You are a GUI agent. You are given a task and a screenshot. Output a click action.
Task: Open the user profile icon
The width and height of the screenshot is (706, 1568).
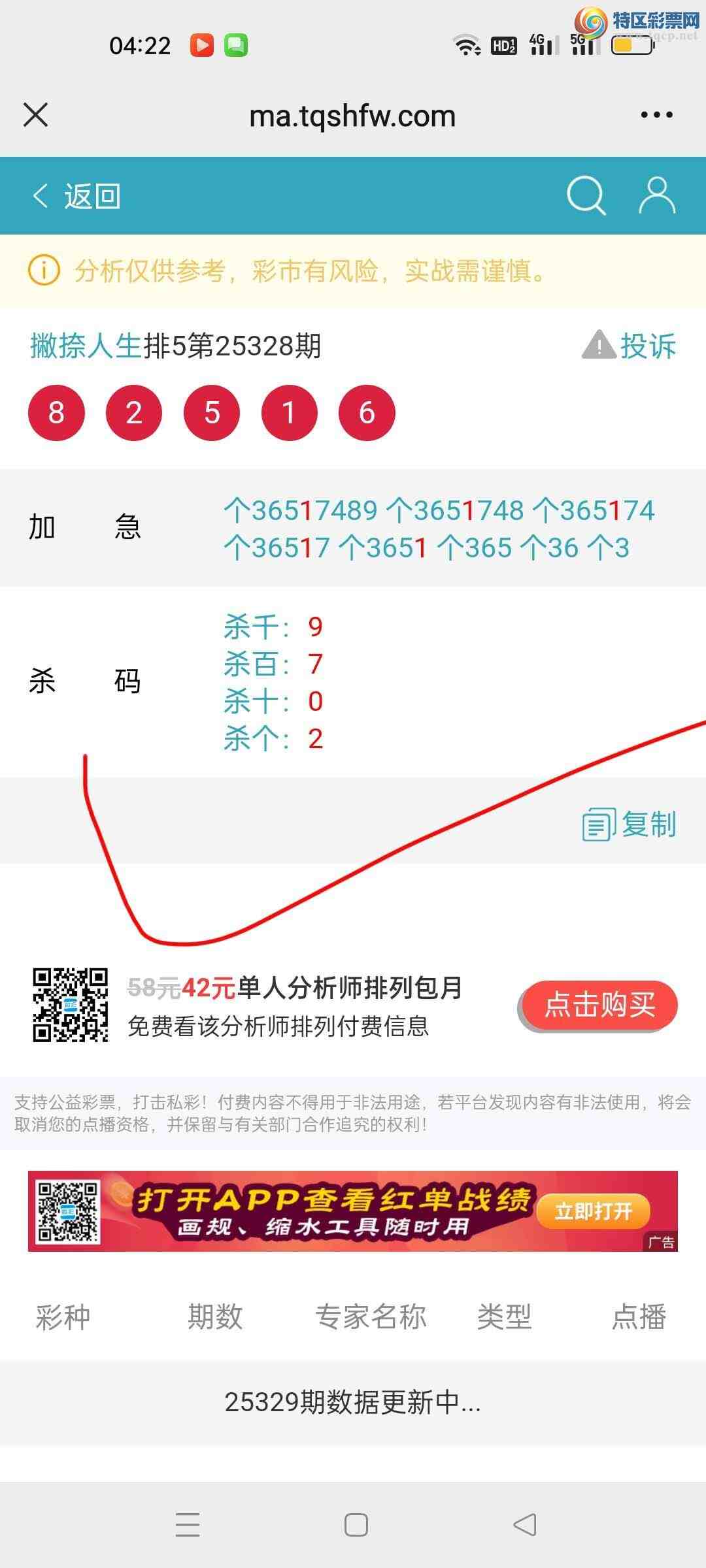click(x=658, y=194)
